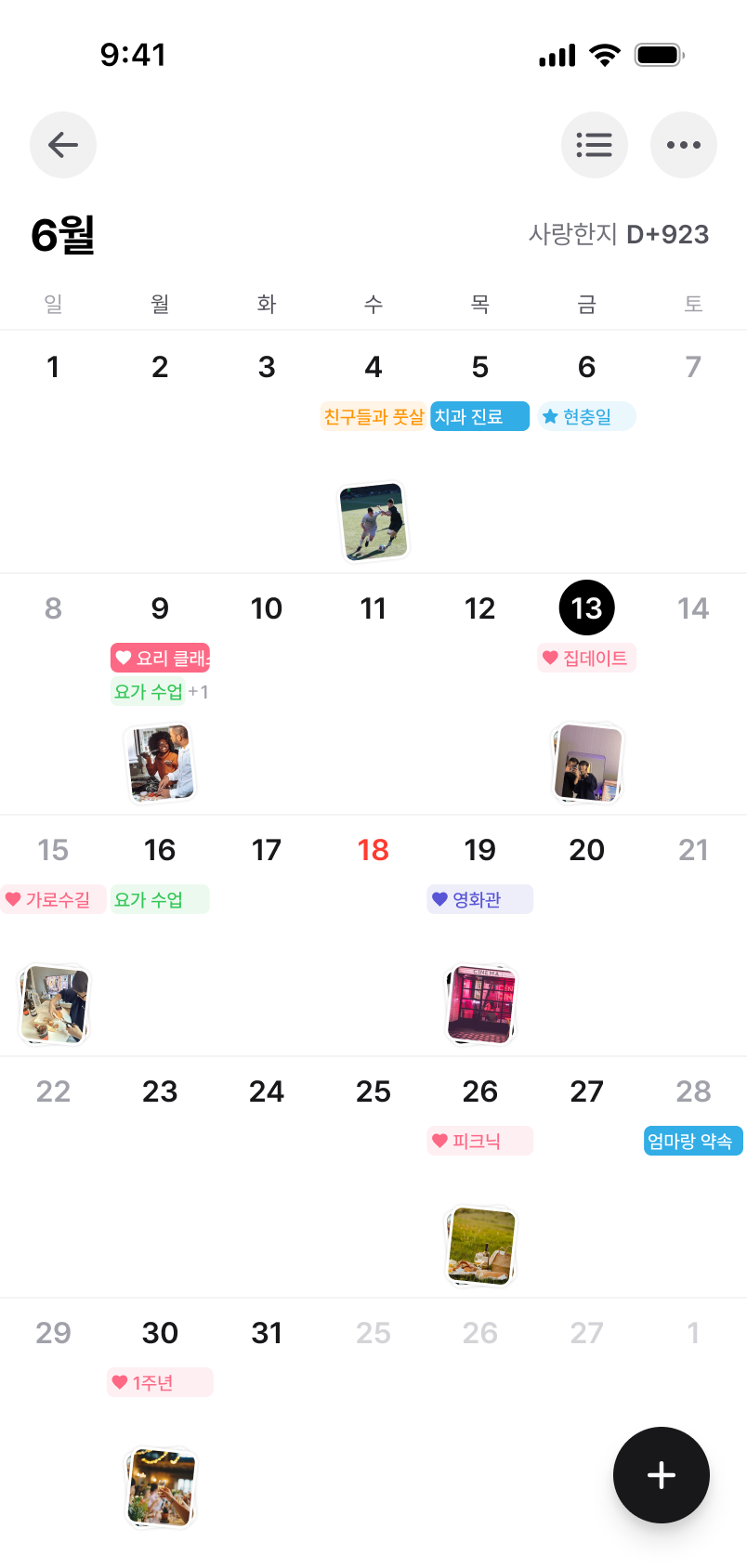Open the 집데이트 event
Image resolution: width=747 pixels, height=1568 pixels.
click(586, 659)
